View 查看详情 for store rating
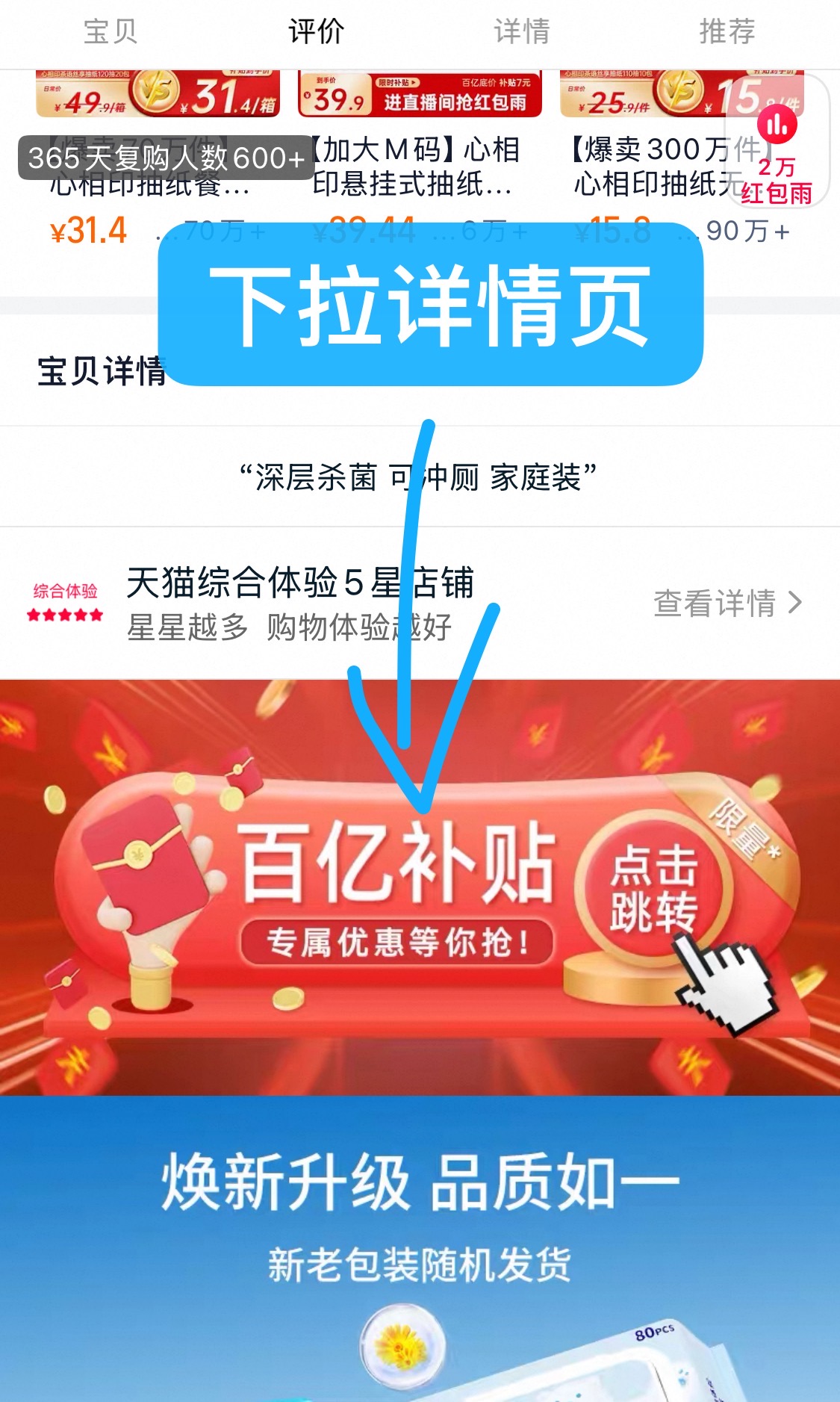This screenshot has width=840, height=1402. (x=727, y=603)
